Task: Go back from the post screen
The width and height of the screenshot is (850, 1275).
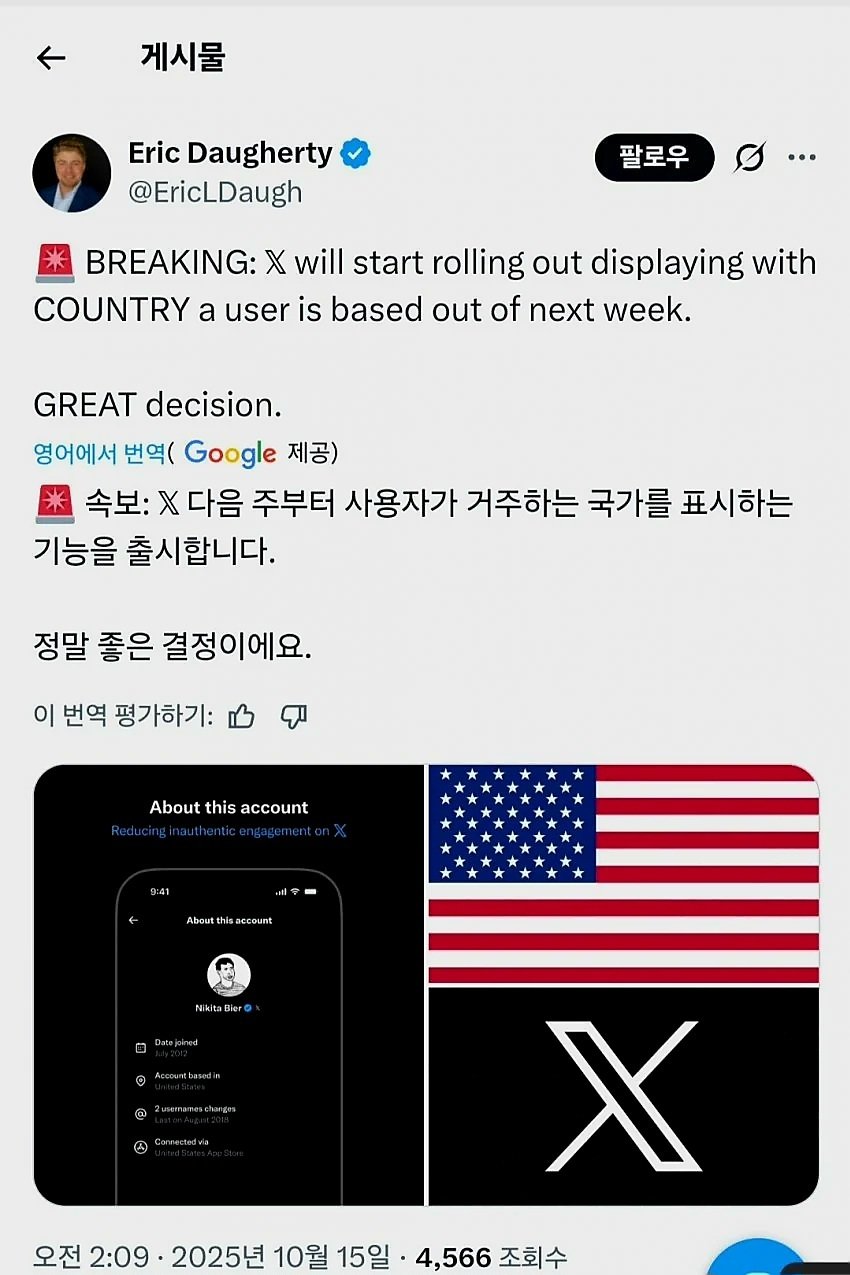Action: (x=50, y=58)
